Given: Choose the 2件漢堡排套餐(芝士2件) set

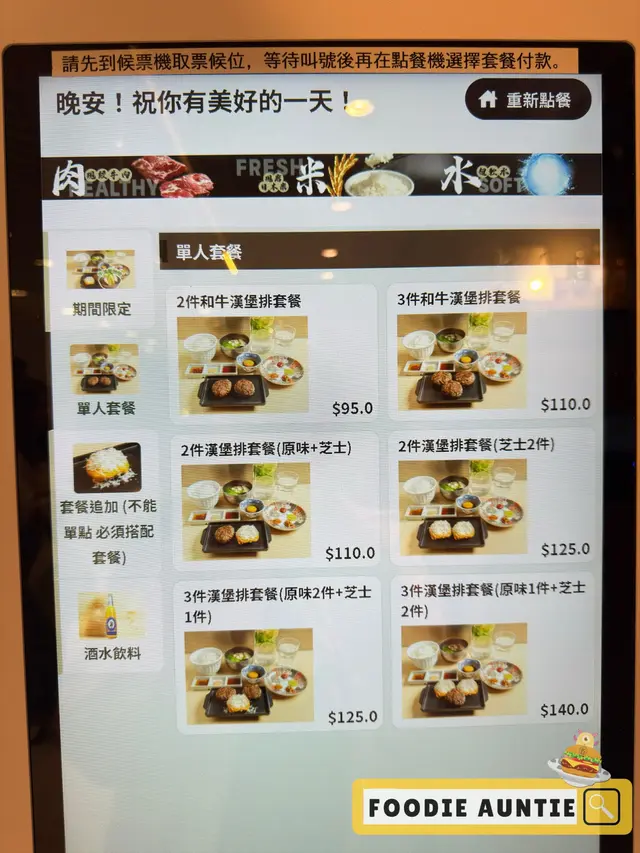Looking at the screenshot, I should tap(494, 497).
